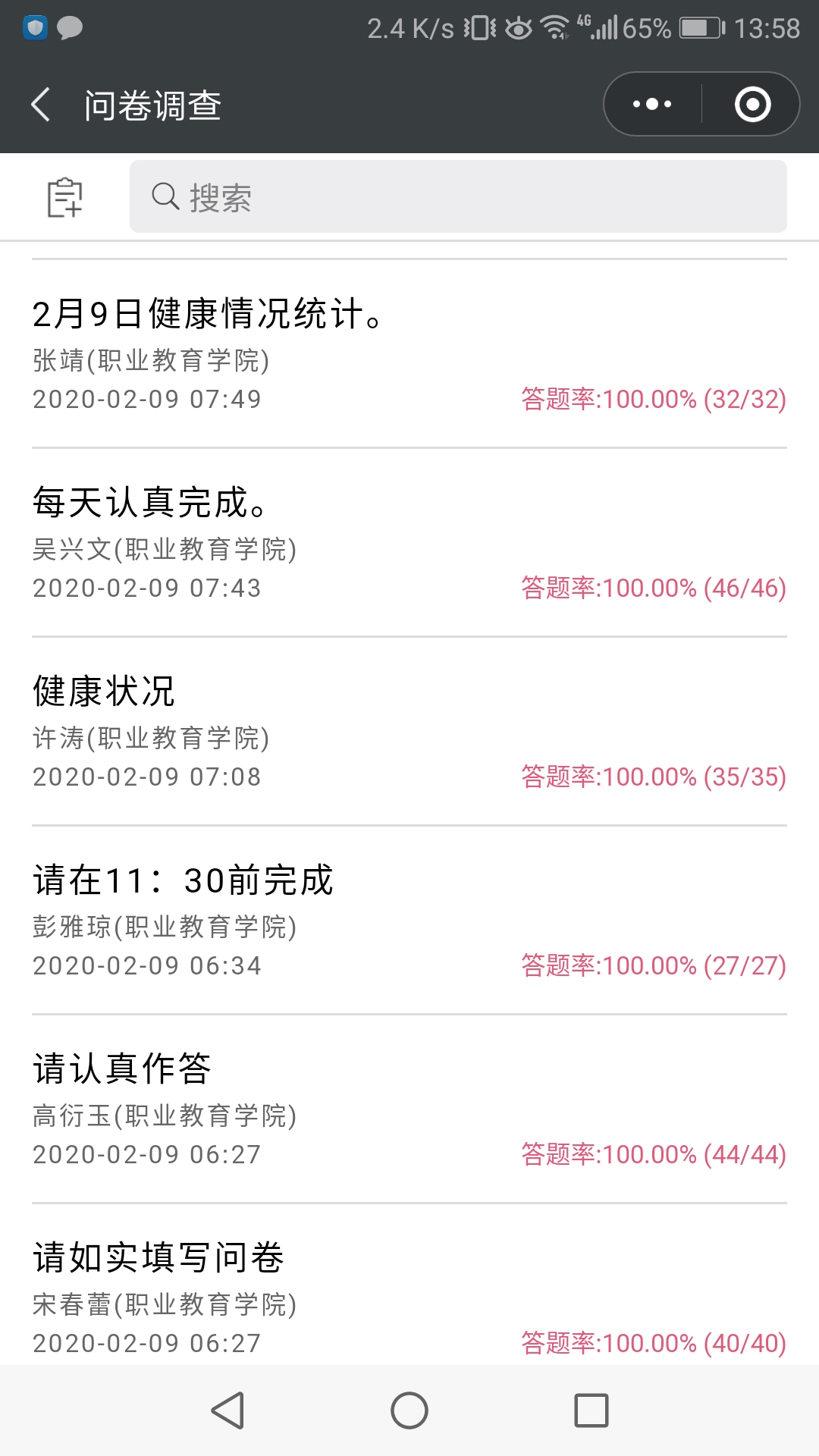Go back from the 问卷调查 page
Screen dimensions: 819x1456
42,105
